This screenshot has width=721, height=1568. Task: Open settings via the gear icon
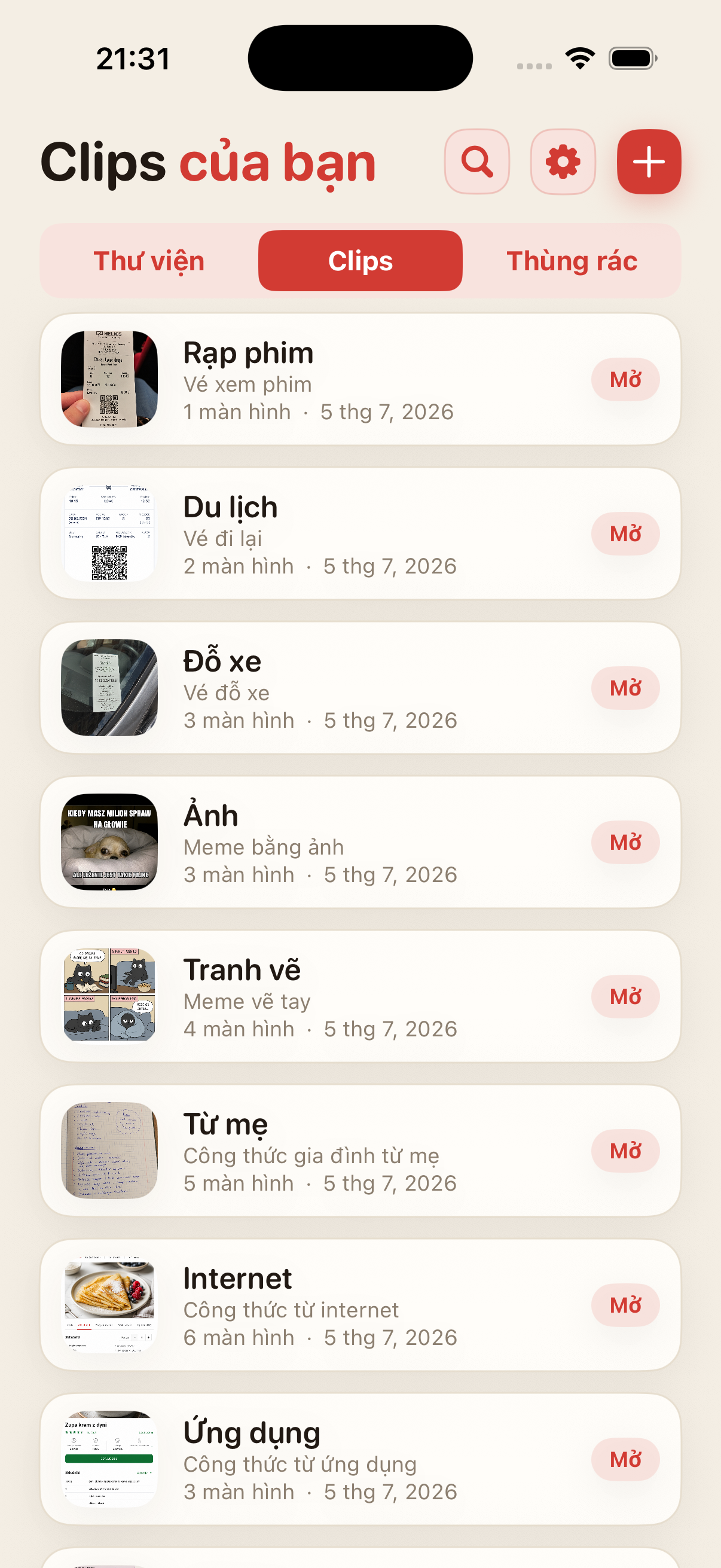point(563,161)
